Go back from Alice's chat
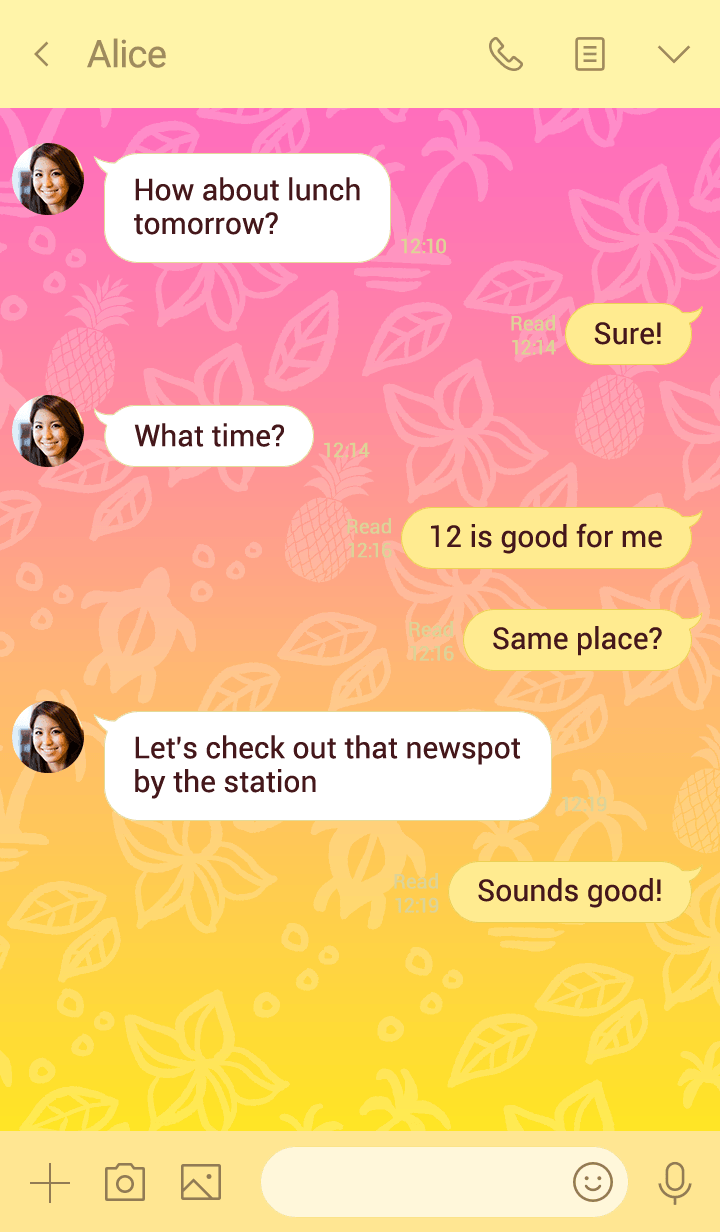The image size is (720, 1232). pyautogui.click(x=41, y=54)
